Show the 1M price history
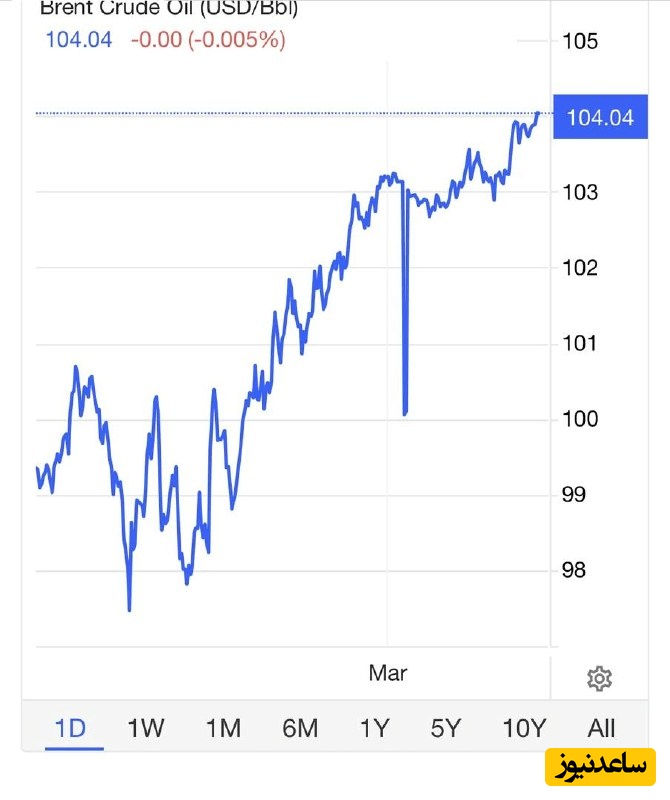 coord(223,728)
